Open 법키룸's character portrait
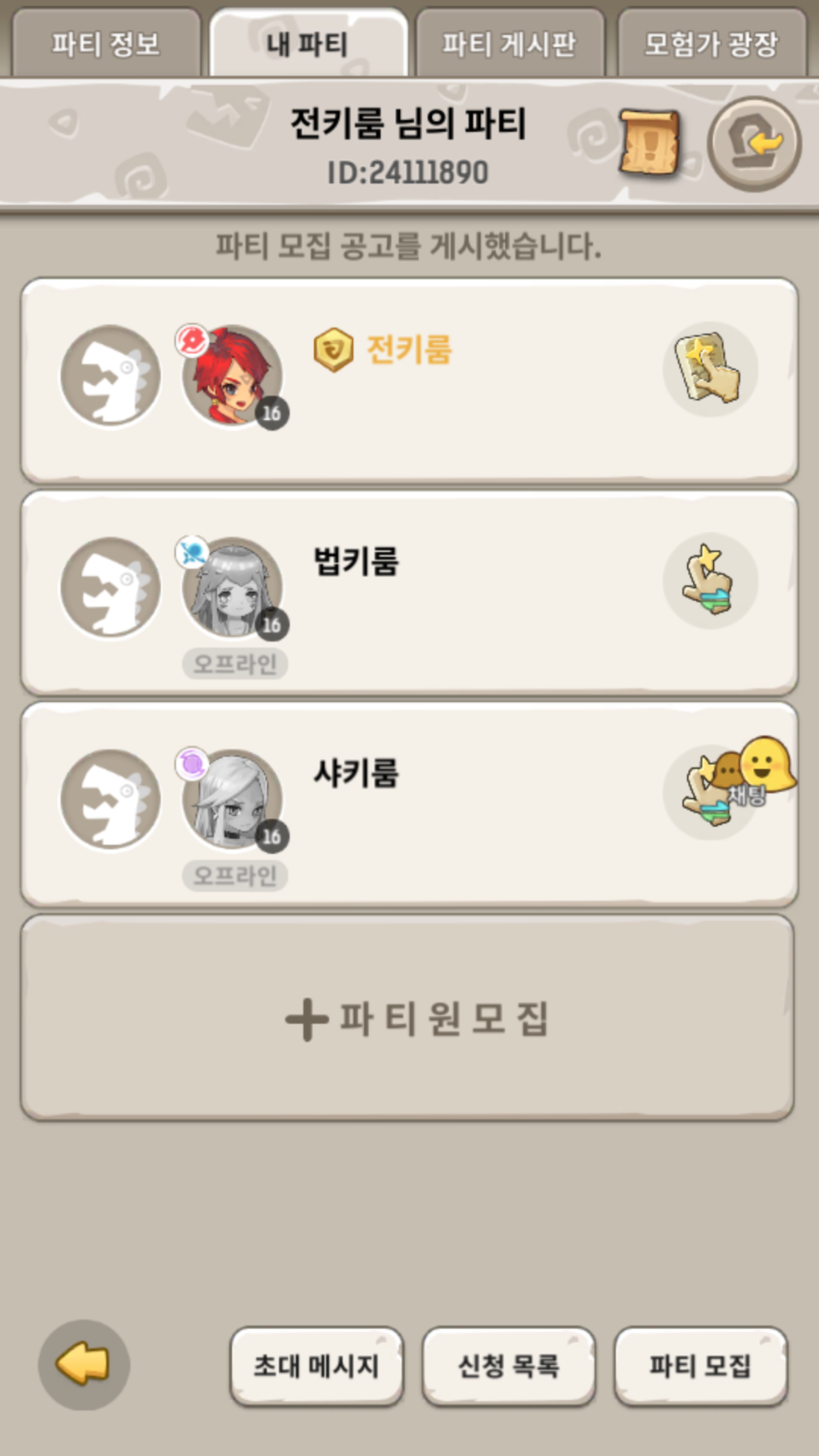Screen dimensions: 819x1456 pos(232,588)
